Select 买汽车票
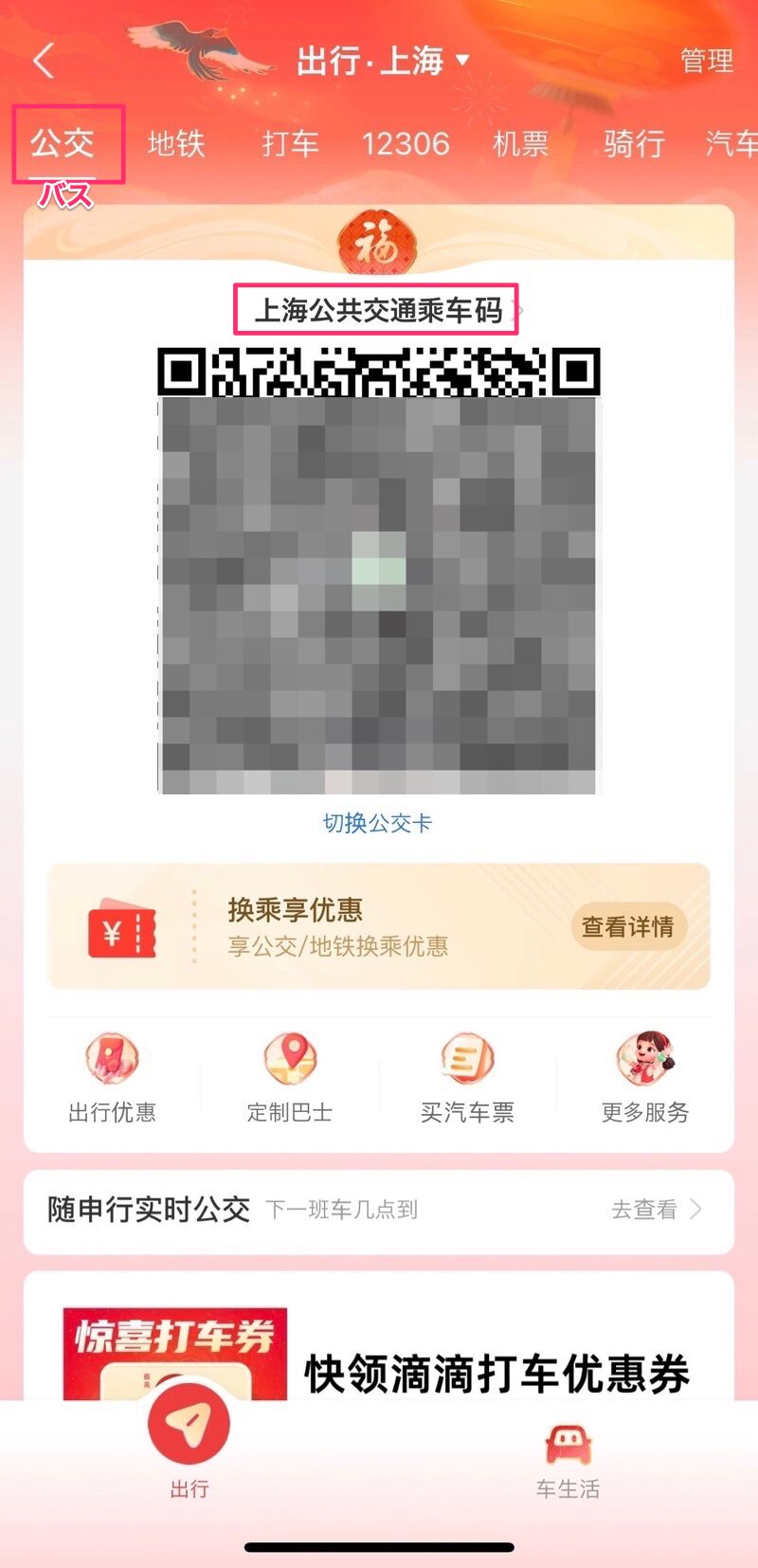Image resolution: width=758 pixels, height=1568 pixels. click(x=467, y=1078)
